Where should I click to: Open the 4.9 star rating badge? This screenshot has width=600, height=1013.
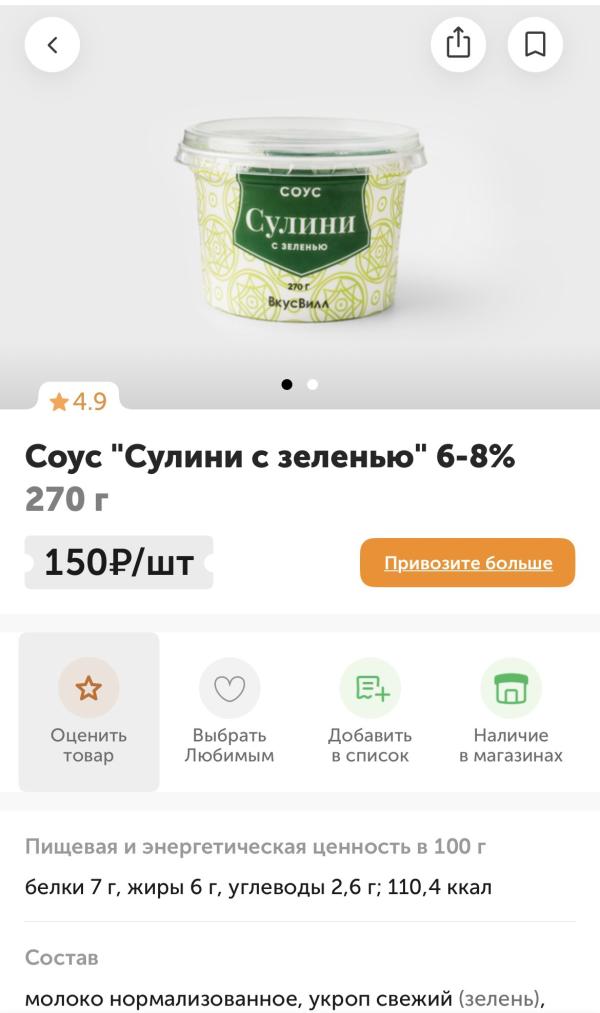[78, 401]
